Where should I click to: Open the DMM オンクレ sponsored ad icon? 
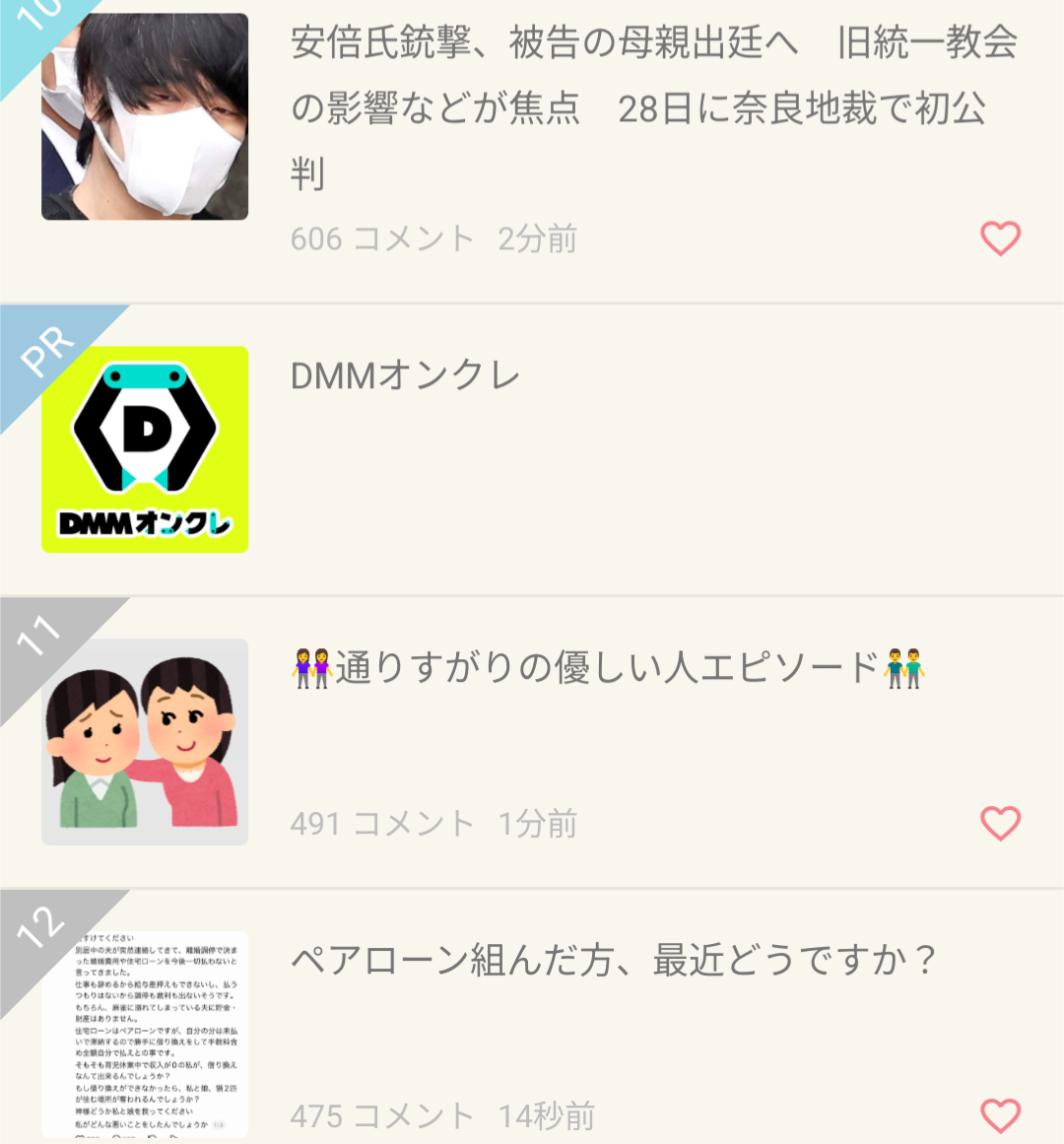coord(145,449)
